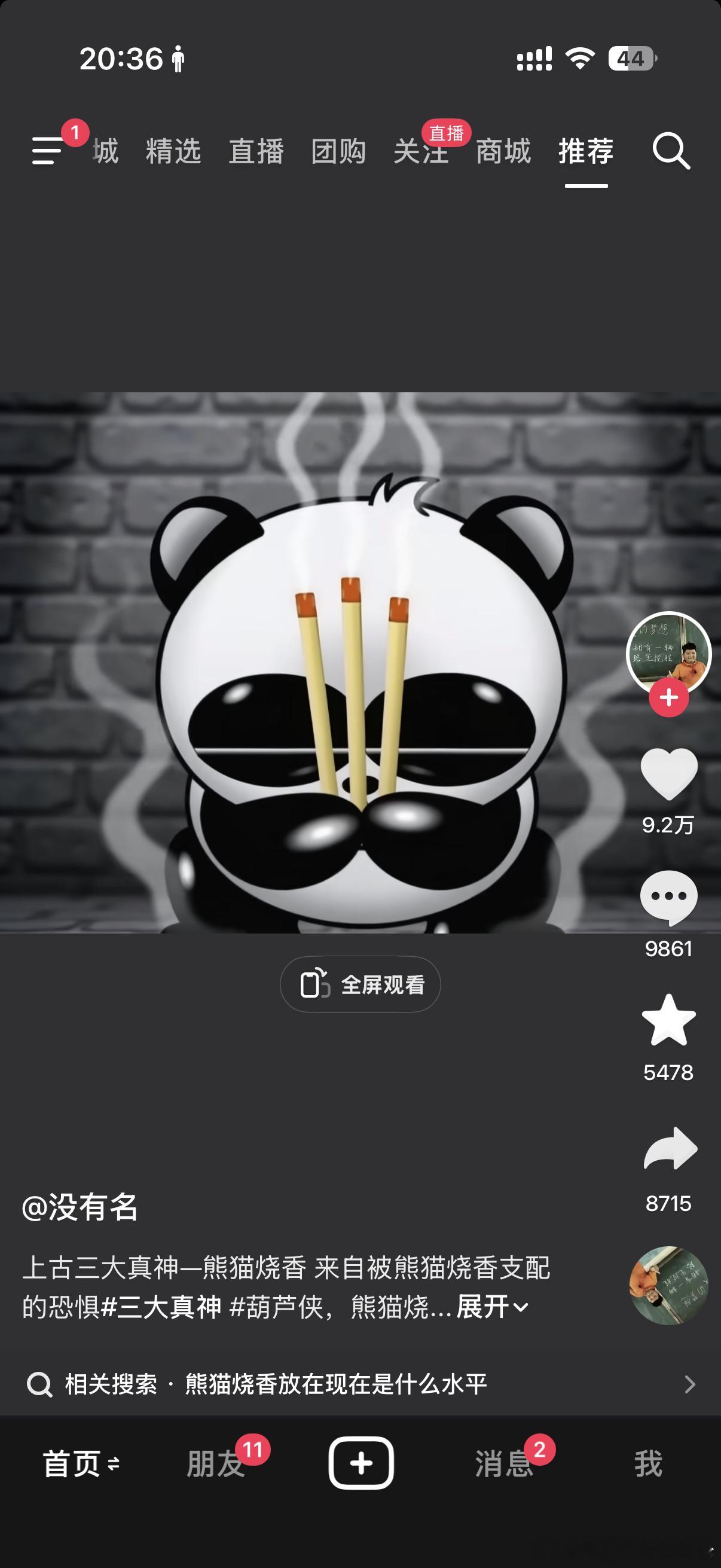
Task: Switch to the 直播 livestream tab
Action: point(256,151)
